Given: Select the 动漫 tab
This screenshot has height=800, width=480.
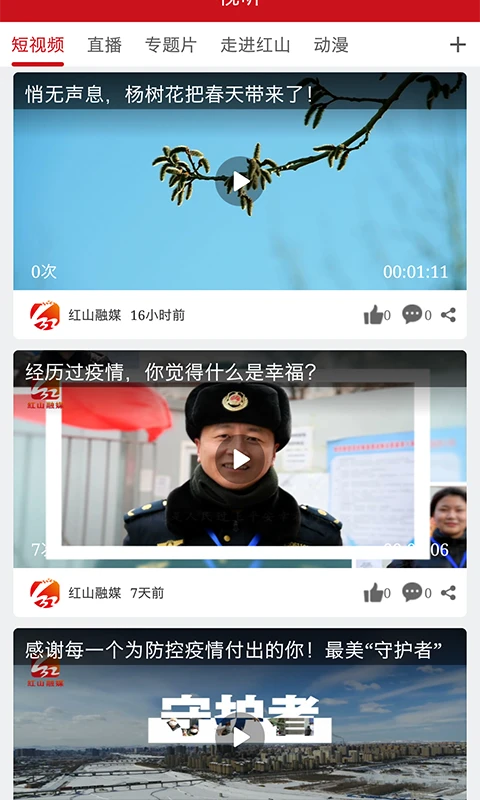Looking at the screenshot, I should pos(331,45).
